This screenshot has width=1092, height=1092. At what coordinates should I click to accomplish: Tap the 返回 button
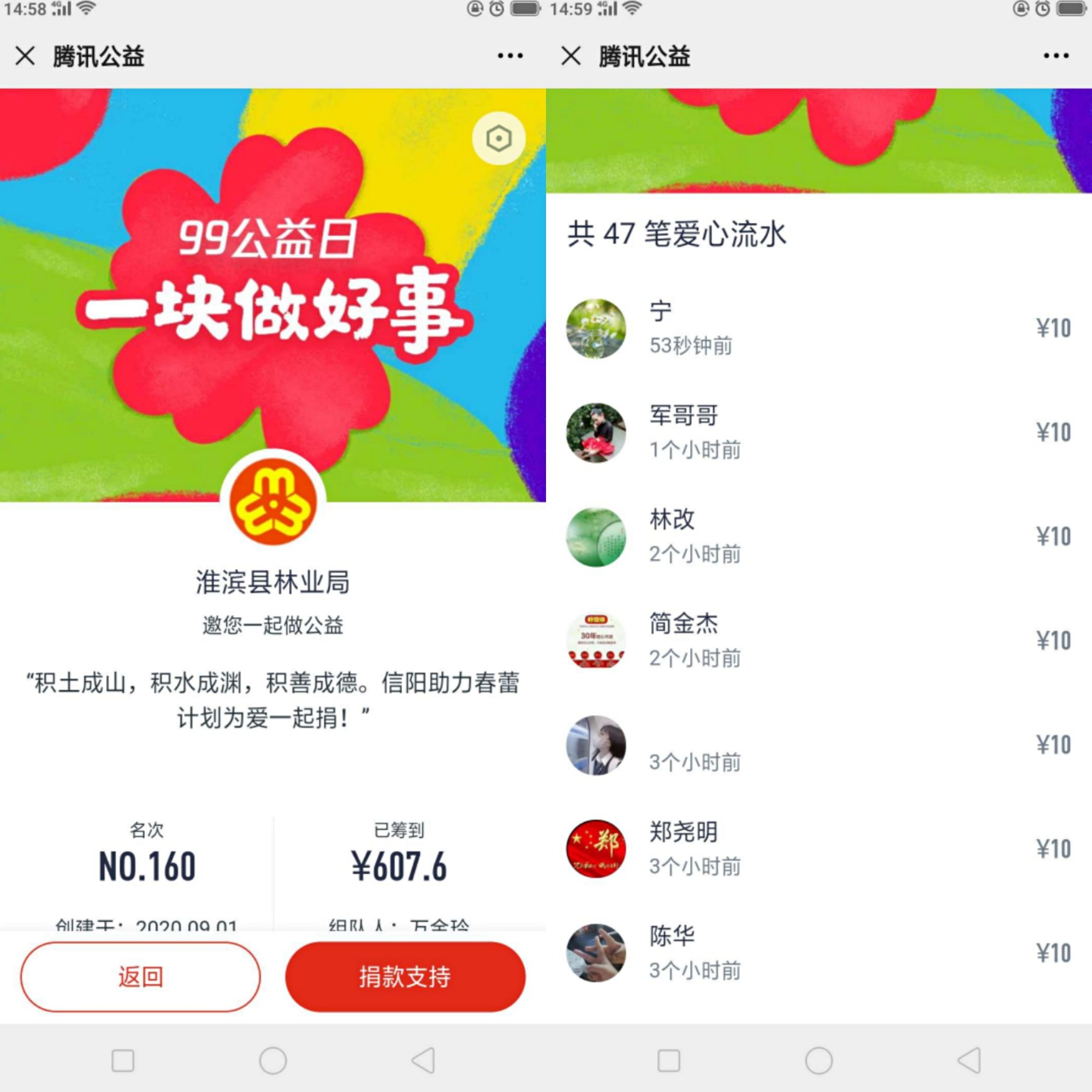tap(140, 977)
